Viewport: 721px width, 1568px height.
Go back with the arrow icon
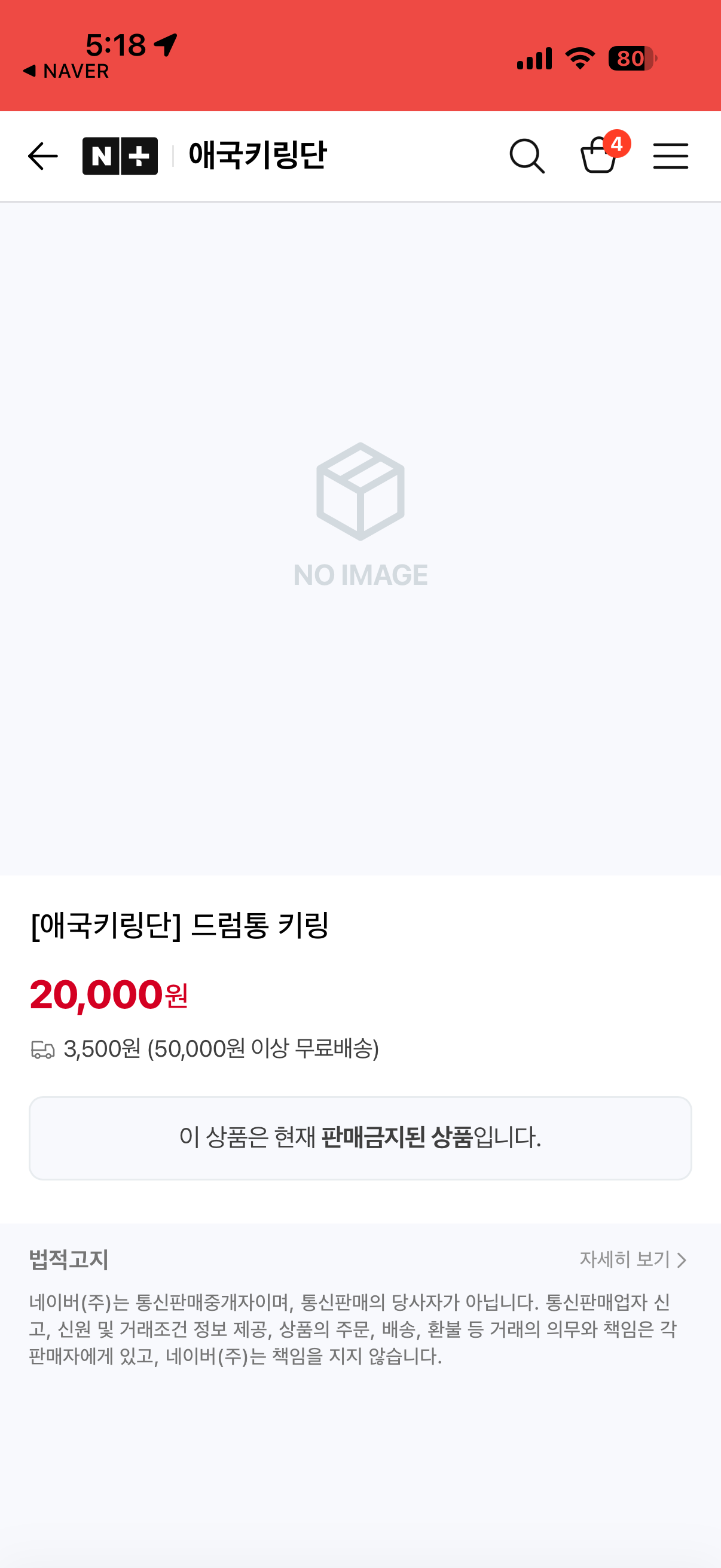42,157
